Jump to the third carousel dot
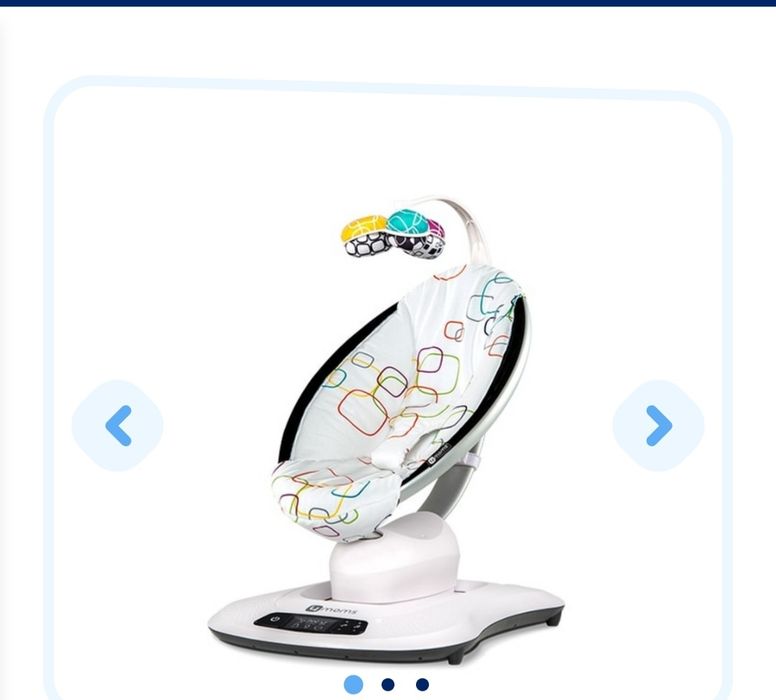776x700 pixels. pyautogui.click(x=422, y=685)
